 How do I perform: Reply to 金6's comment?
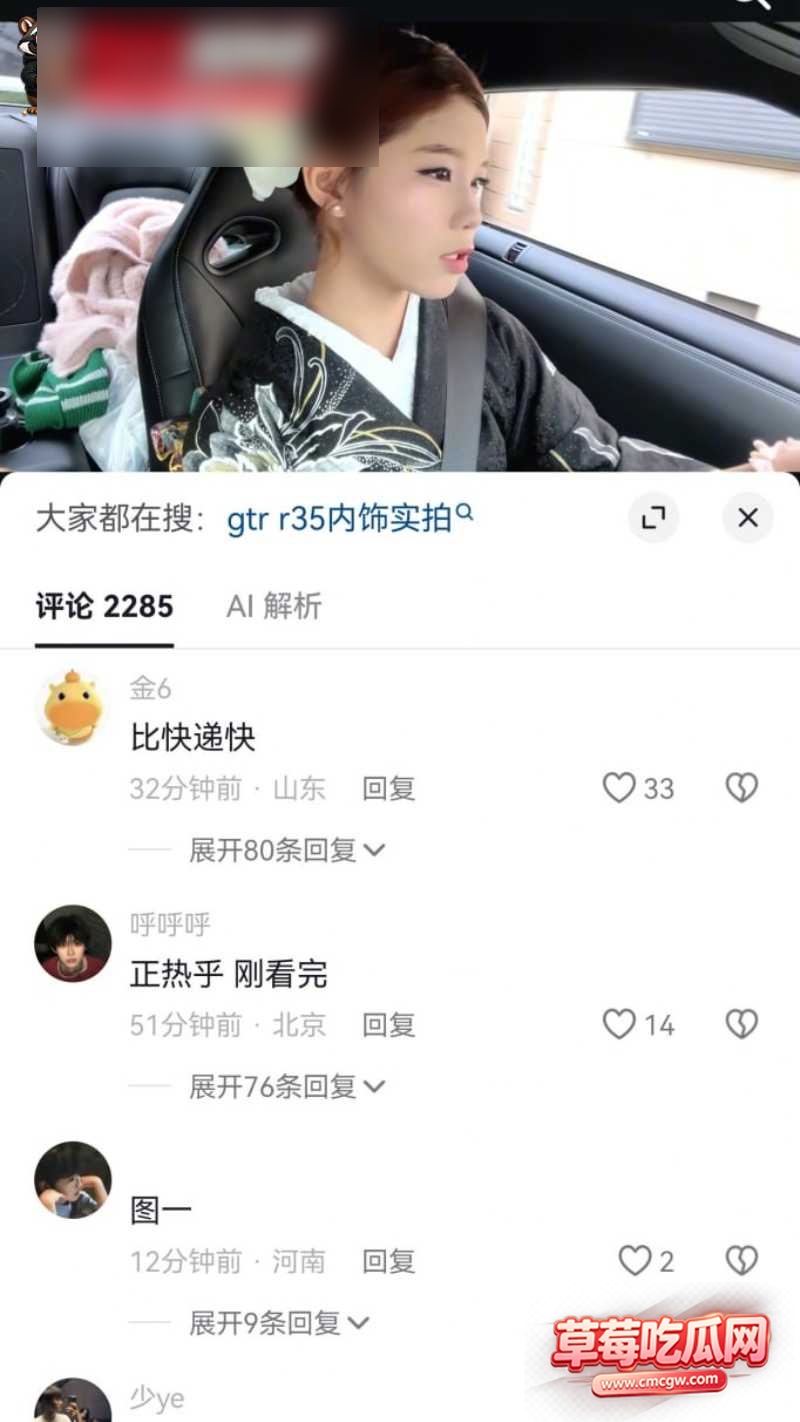388,788
